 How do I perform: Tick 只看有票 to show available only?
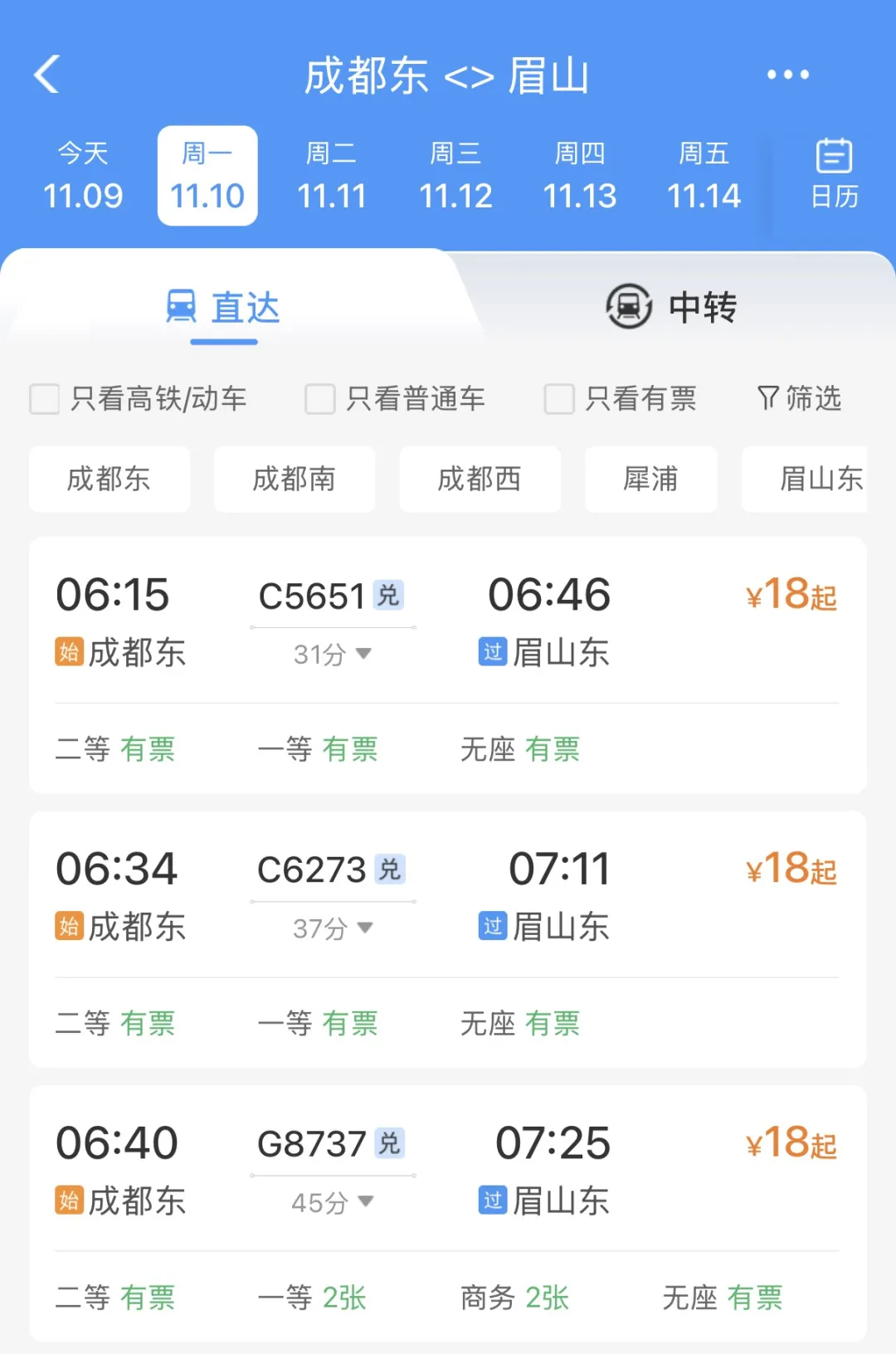(559, 399)
